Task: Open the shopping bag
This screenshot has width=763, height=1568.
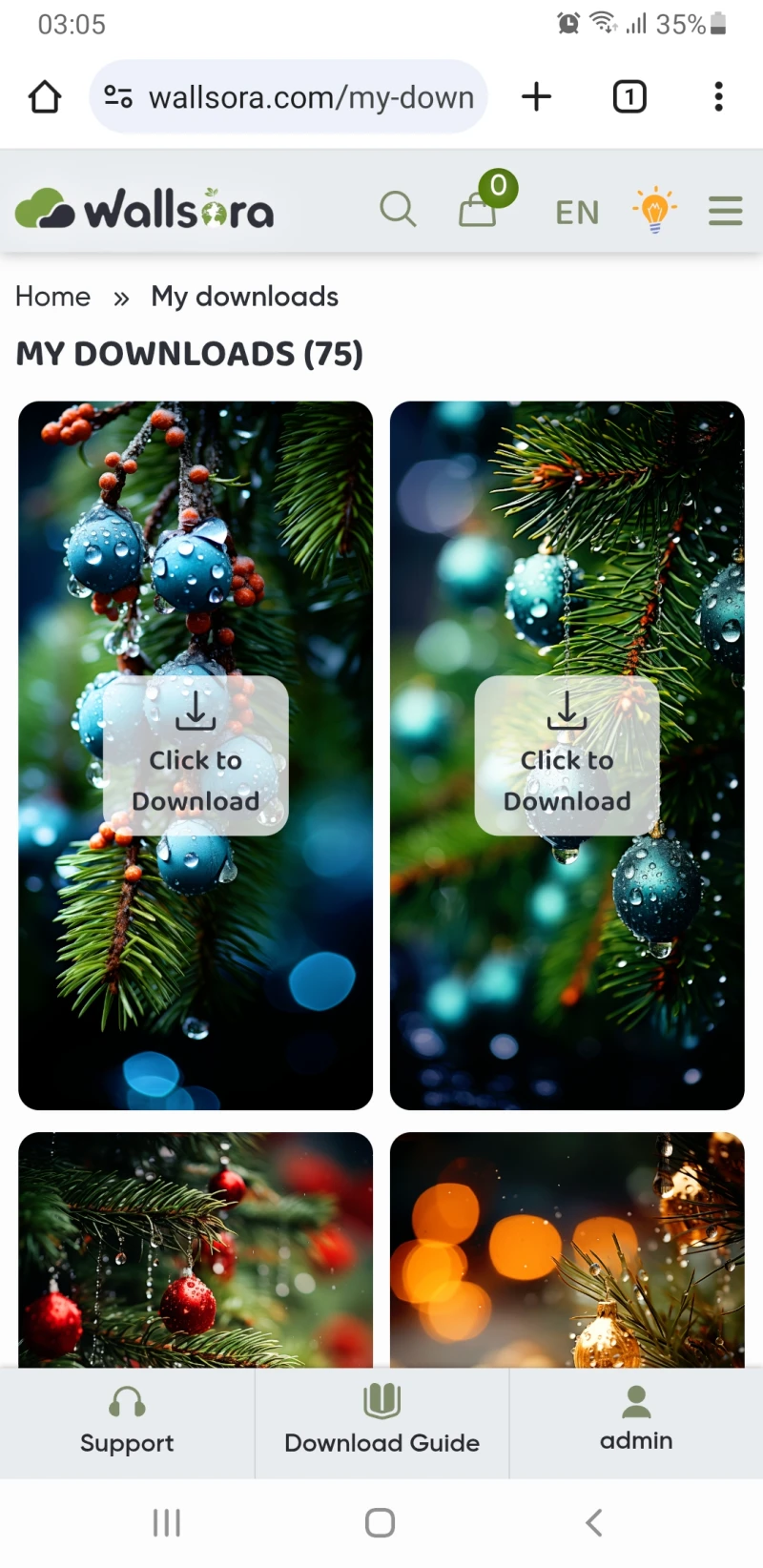Action: click(478, 208)
